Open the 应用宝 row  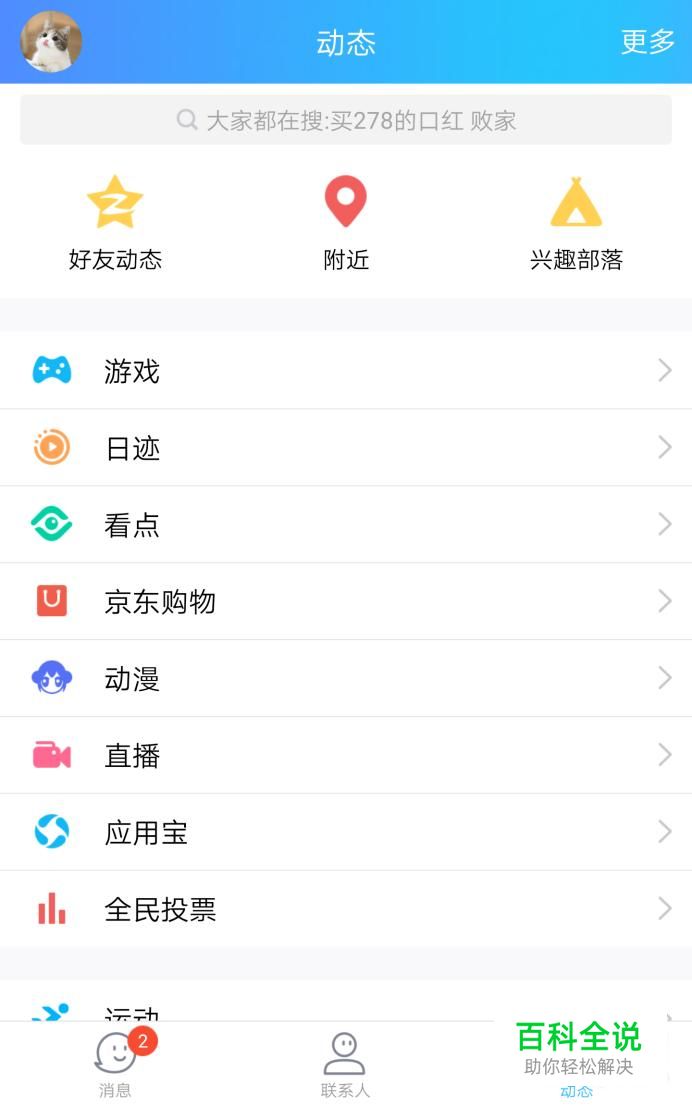tap(346, 833)
